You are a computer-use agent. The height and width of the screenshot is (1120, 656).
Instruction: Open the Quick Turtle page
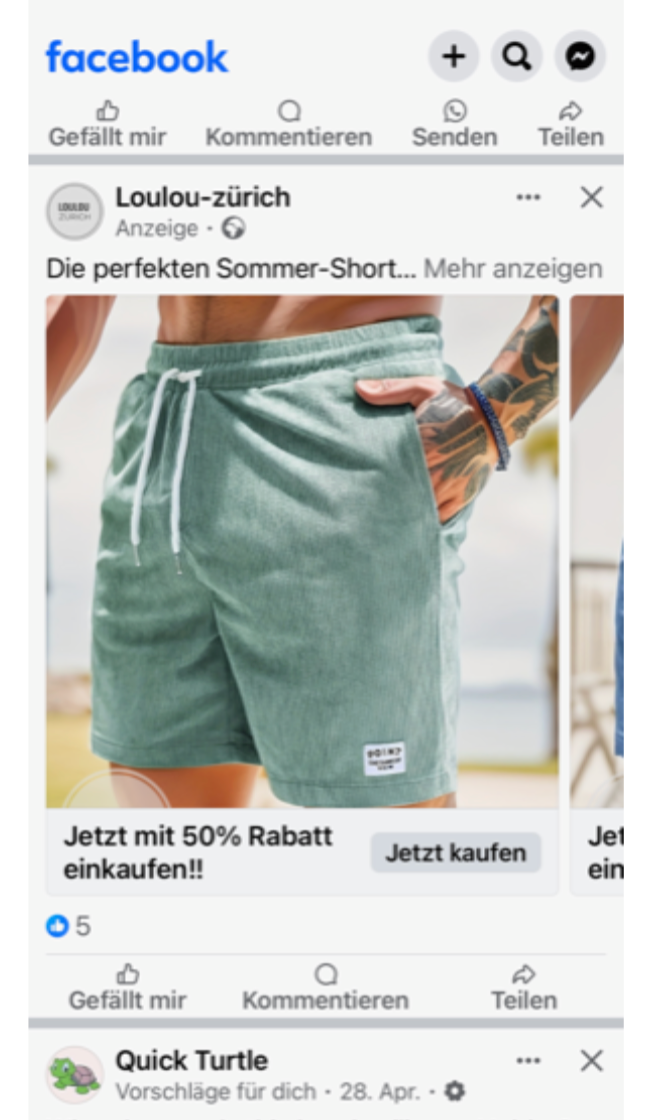click(191, 1059)
